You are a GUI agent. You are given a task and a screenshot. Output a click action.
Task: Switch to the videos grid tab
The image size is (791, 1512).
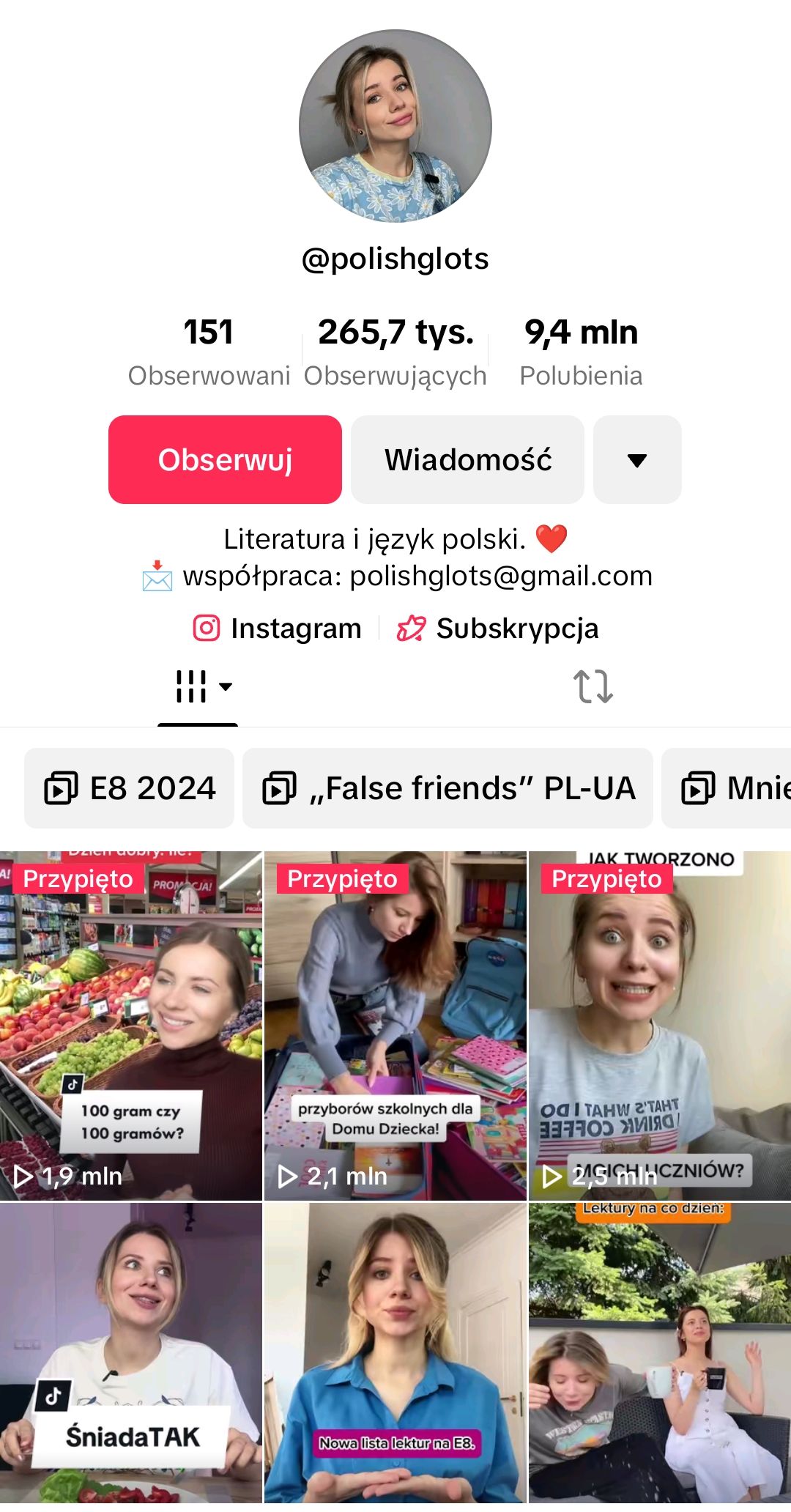click(198, 687)
